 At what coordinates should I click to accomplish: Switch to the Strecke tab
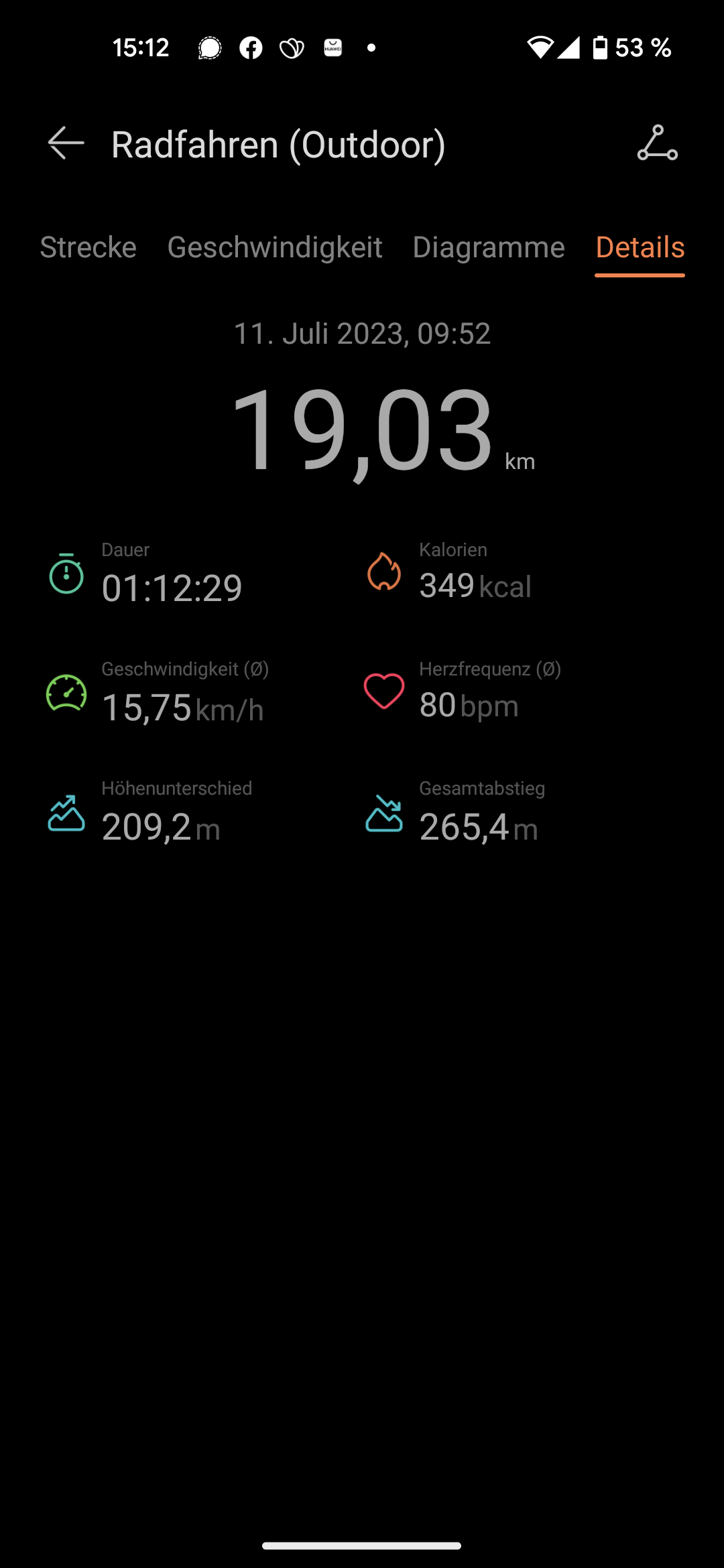88,247
